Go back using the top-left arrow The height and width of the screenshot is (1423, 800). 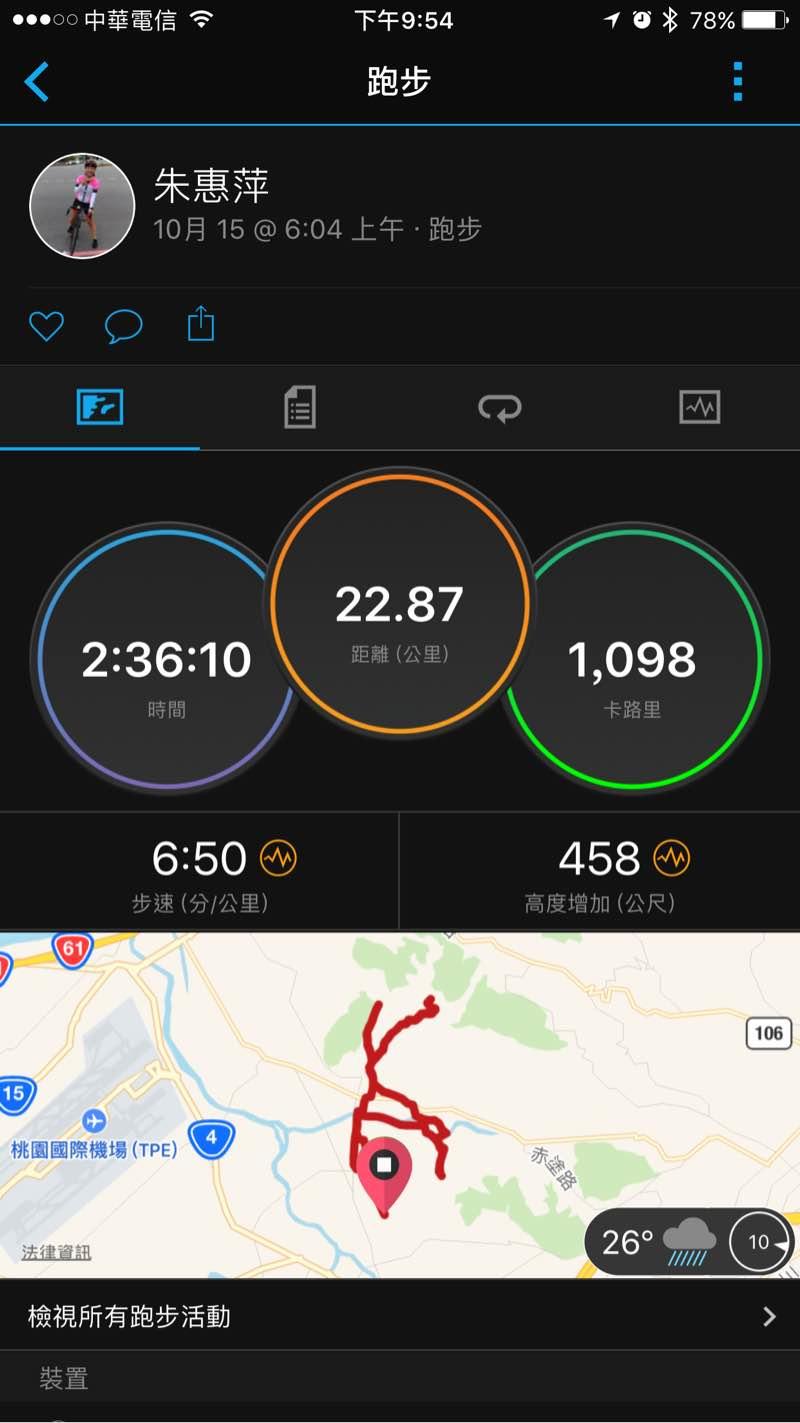tap(37, 82)
